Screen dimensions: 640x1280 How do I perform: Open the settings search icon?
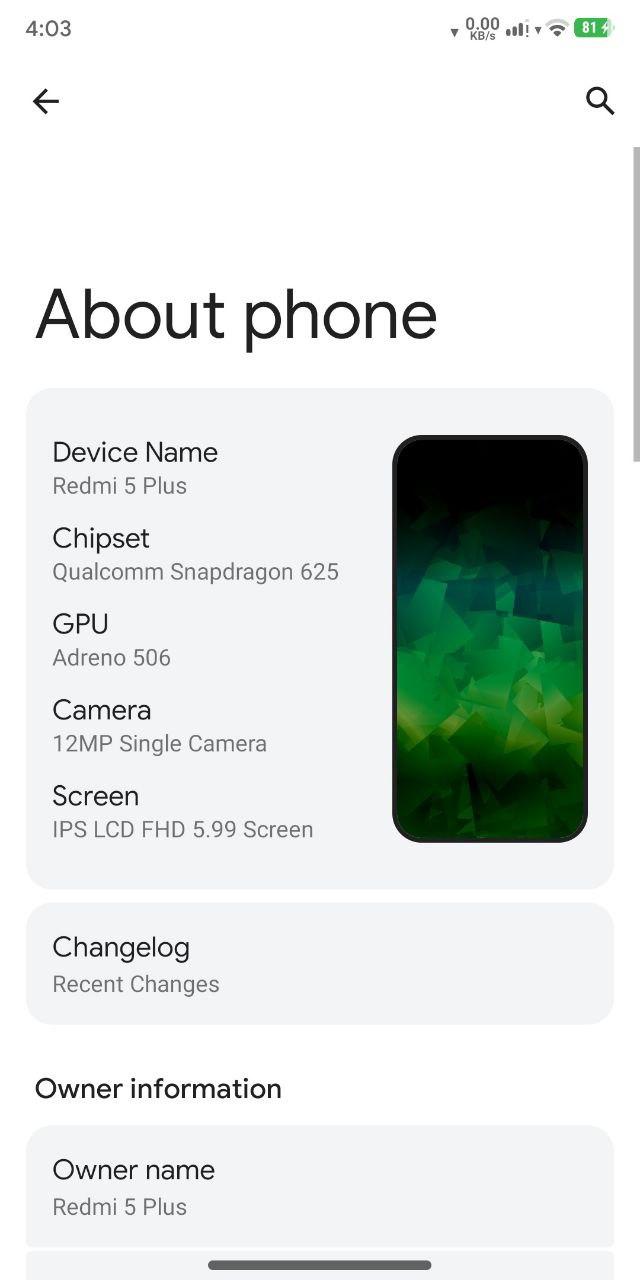pos(599,100)
